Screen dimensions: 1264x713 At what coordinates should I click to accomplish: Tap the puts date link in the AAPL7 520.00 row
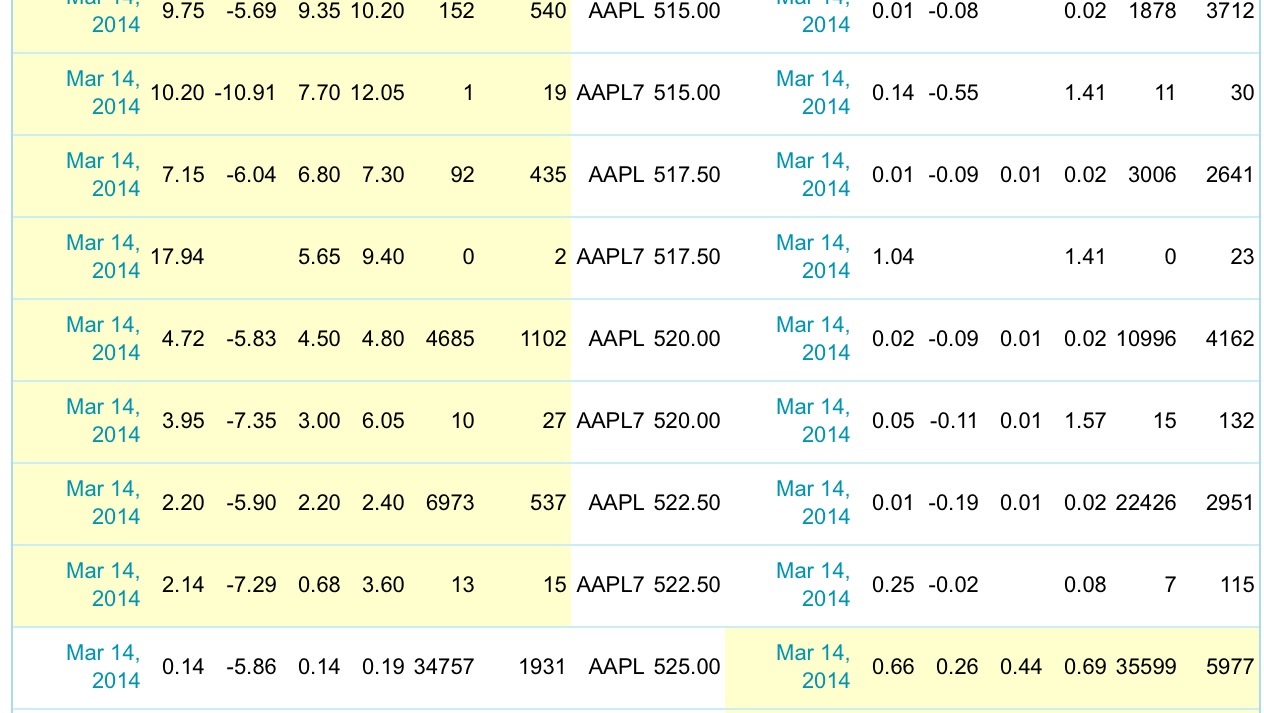(x=813, y=421)
